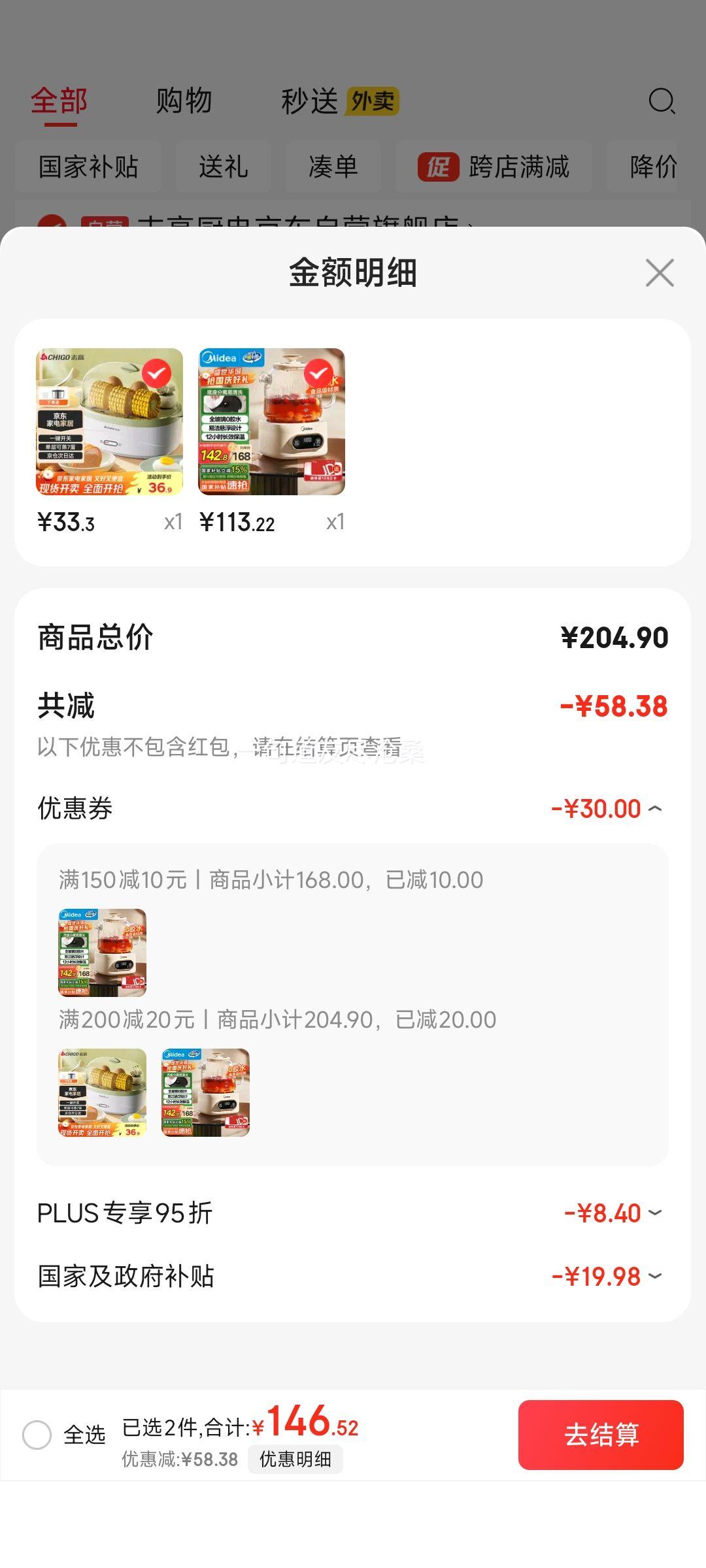
Task: Expand the PLUS专享95折 discount row
Action: click(x=655, y=1213)
